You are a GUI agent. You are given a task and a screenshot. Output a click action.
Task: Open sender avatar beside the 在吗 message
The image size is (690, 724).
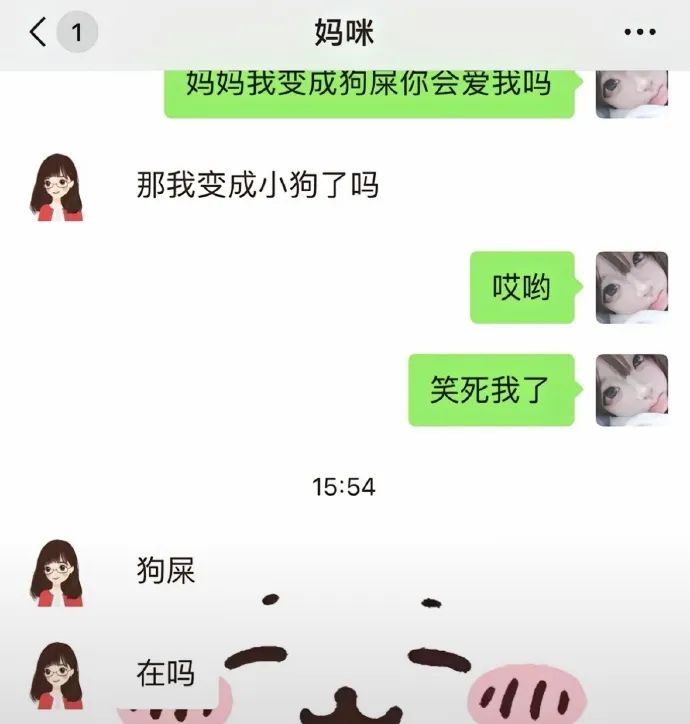(x=56, y=675)
